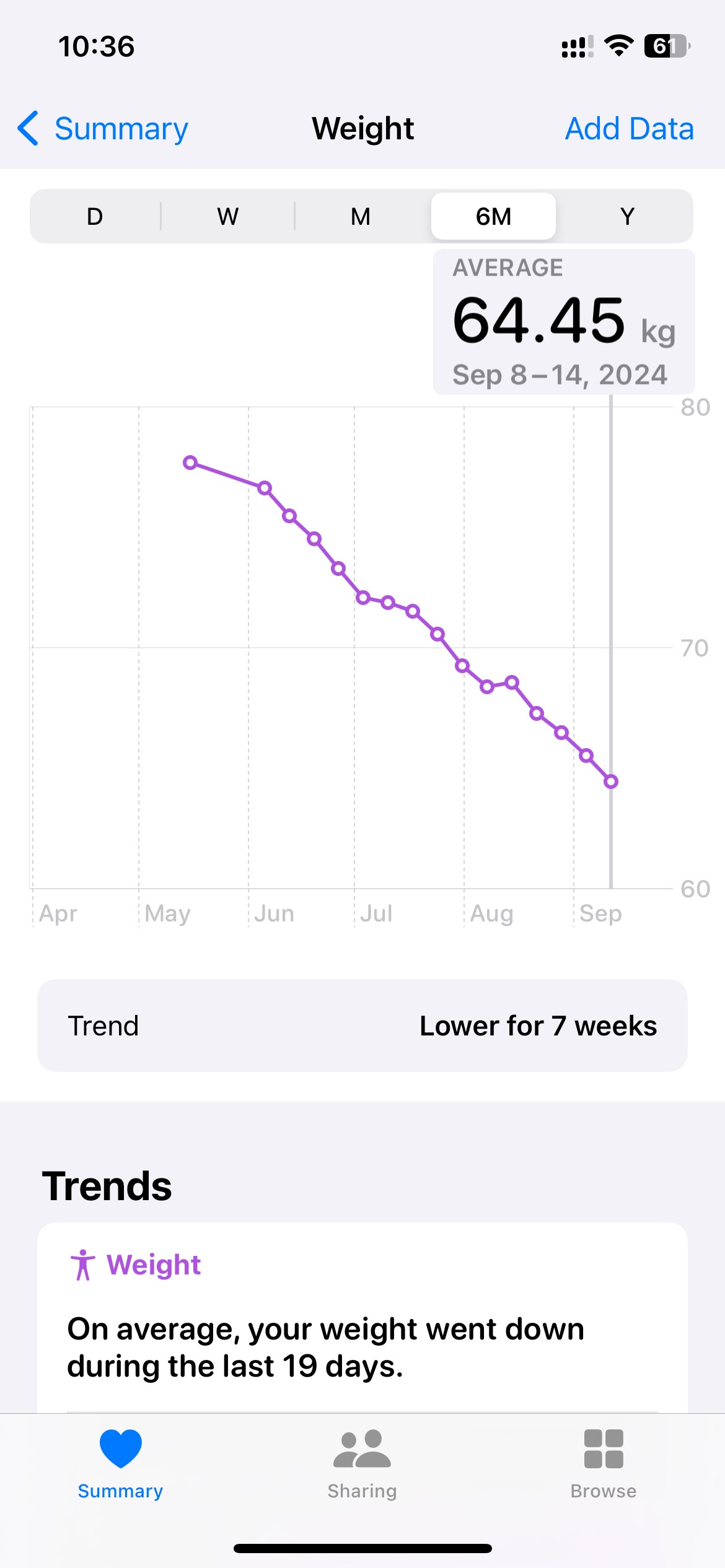The image size is (725, 1568).
Task: Tap the back chevron next to Summary
Action: tap(27, 128)
